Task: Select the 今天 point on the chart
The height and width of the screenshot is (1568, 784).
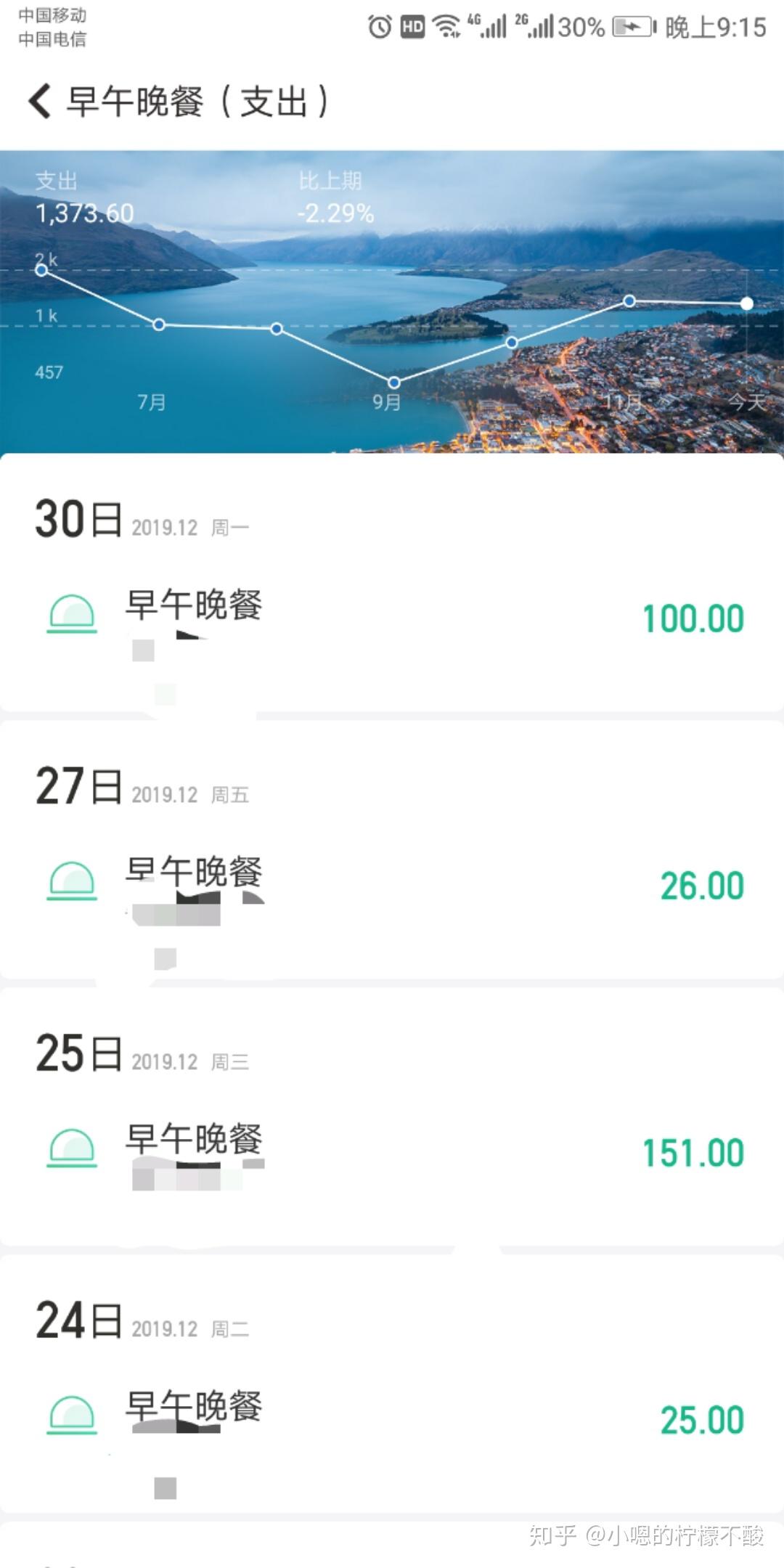Action: (746, 303)
